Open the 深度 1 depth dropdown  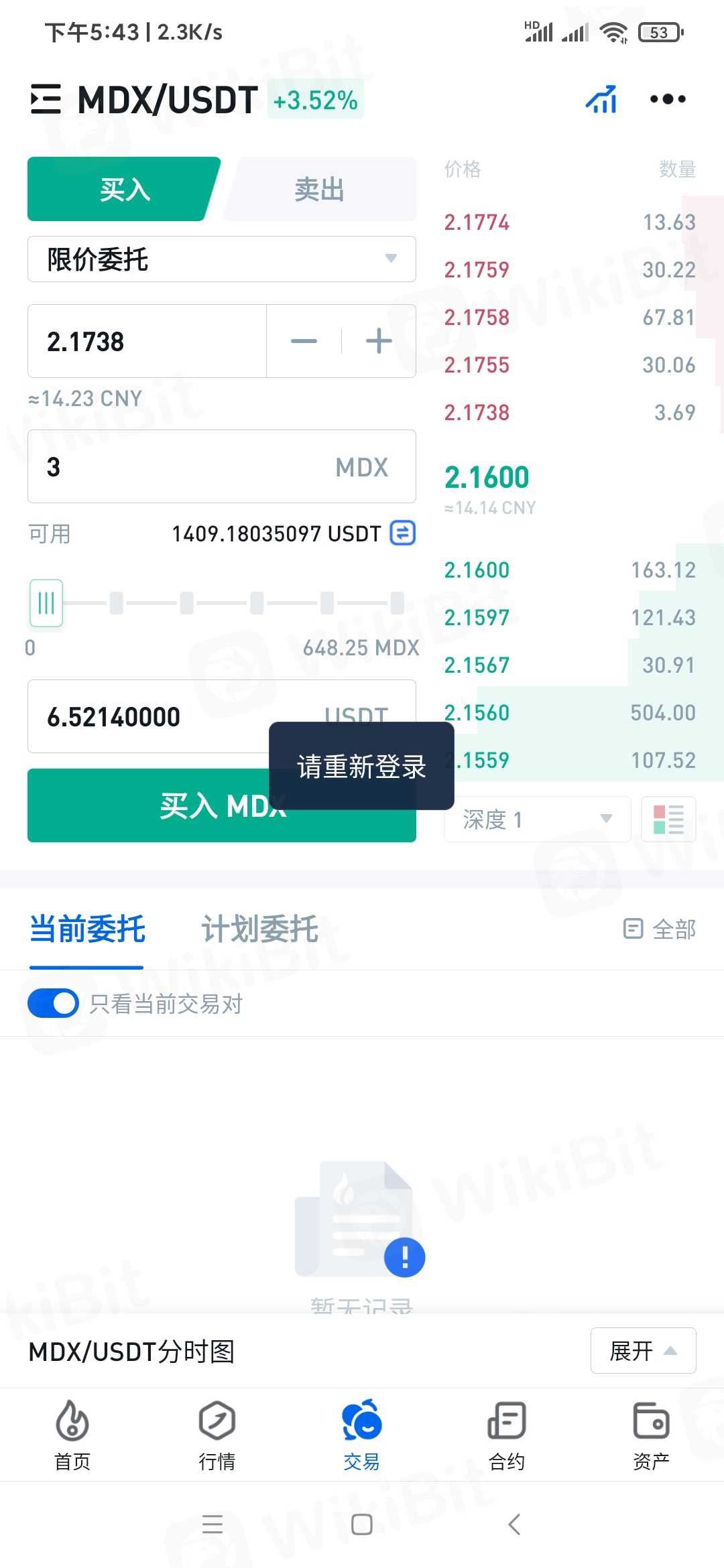(537, 819)
